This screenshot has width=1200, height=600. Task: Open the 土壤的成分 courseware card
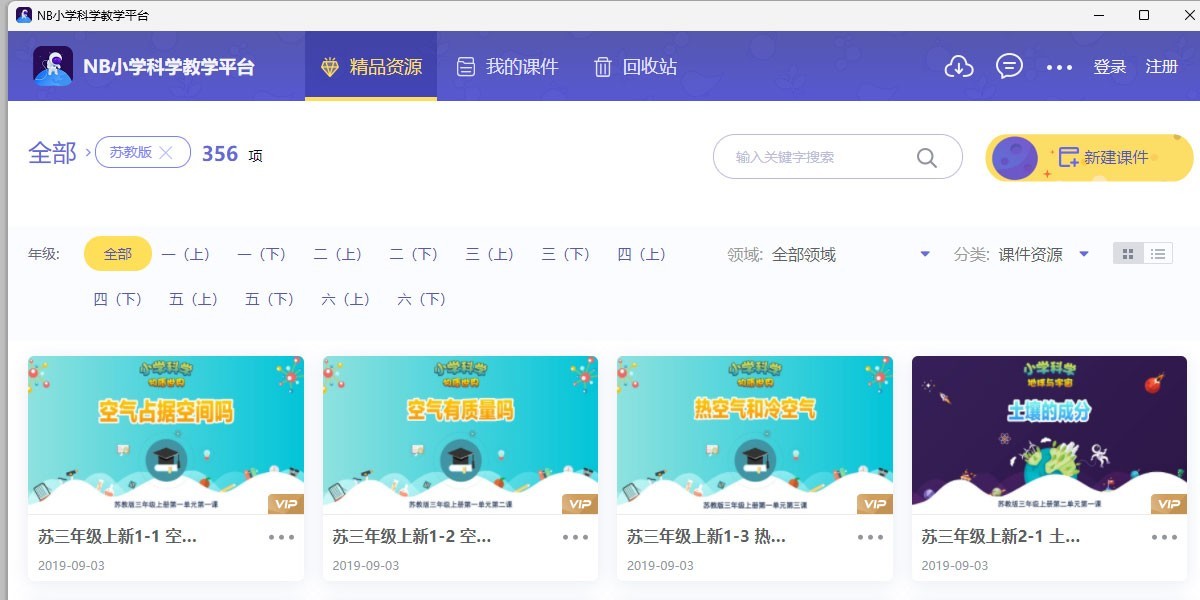pyautogui.click(x=1049, y=435)
